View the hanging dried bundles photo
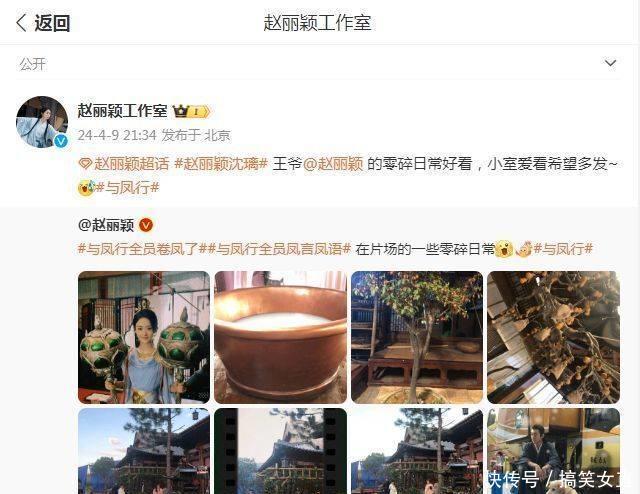 click(552, 336)
